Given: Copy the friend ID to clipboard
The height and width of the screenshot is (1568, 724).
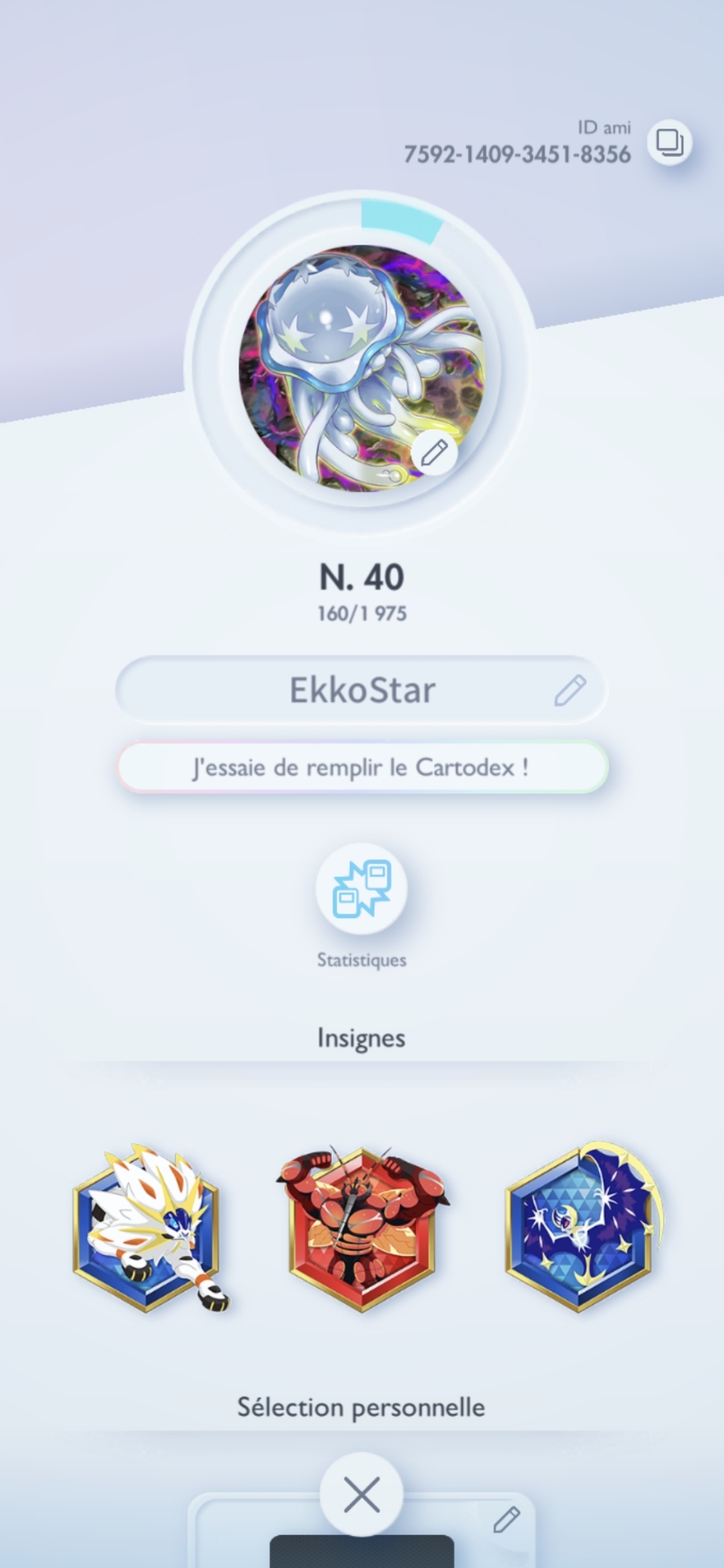Looking at the screenshot, I should pyautogui.click(x=669, y=143).
